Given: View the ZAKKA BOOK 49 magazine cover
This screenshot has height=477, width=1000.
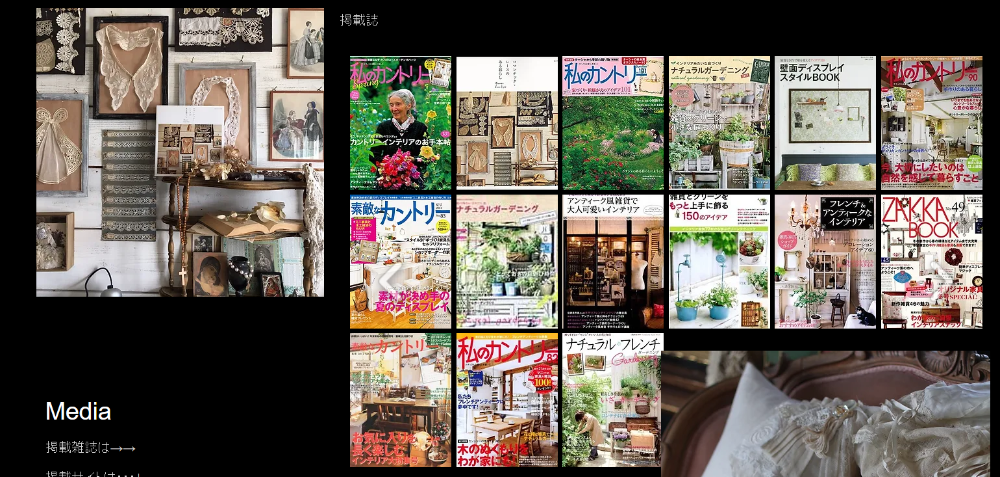Looking at the screenshot, I should click(x=932, y=262).
